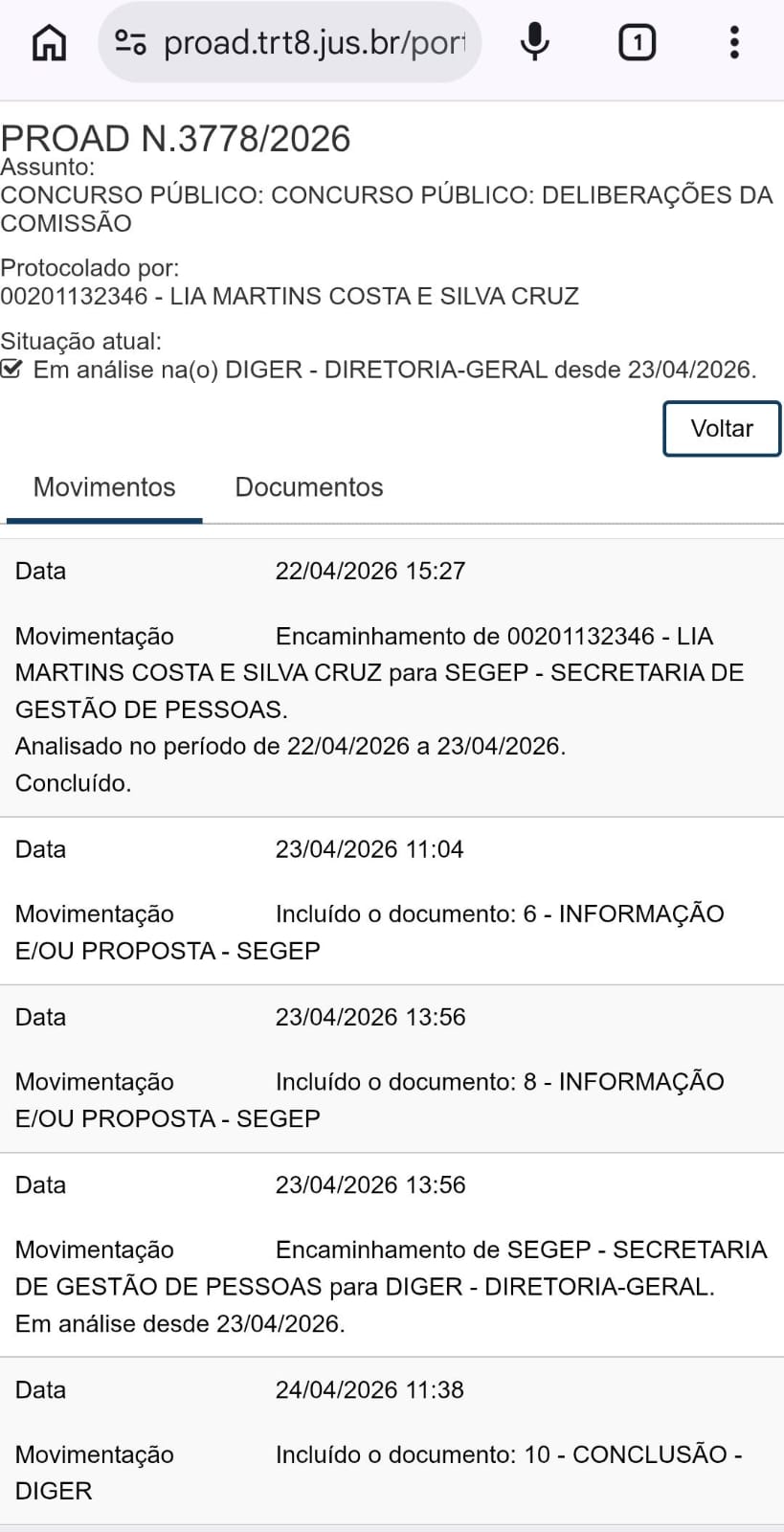The image size is (784, 1532).
Task: Open the browser tab switcher
Action: [x=637, y=43]
